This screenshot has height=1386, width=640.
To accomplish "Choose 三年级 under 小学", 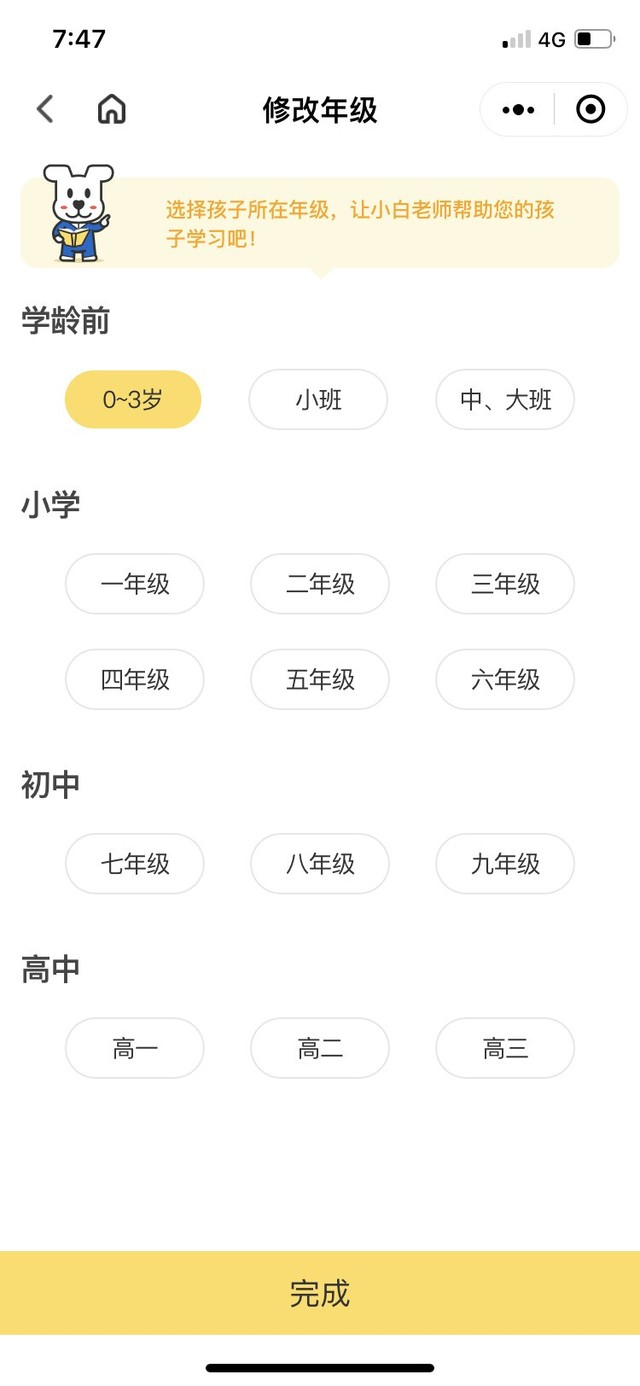I will pos(505,584).
